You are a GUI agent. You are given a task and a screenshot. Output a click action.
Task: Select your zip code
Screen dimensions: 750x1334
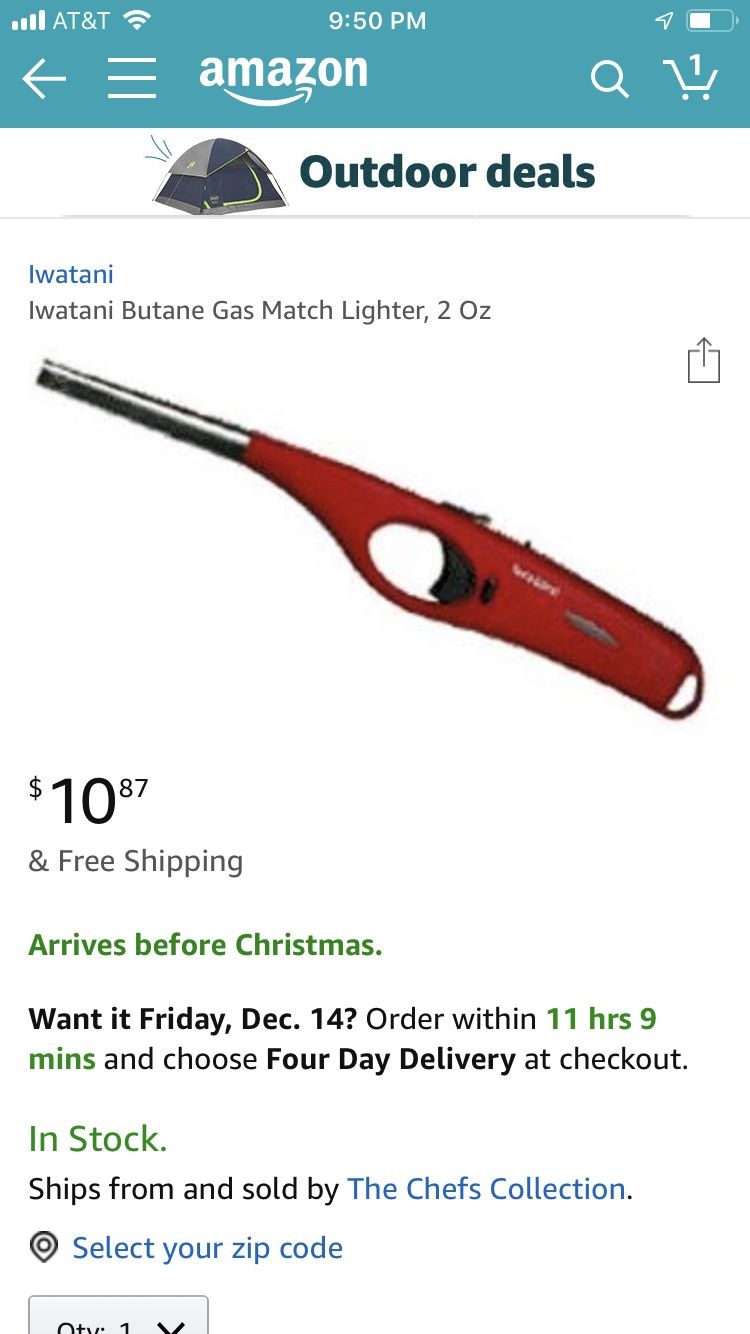pos(207,1248)
